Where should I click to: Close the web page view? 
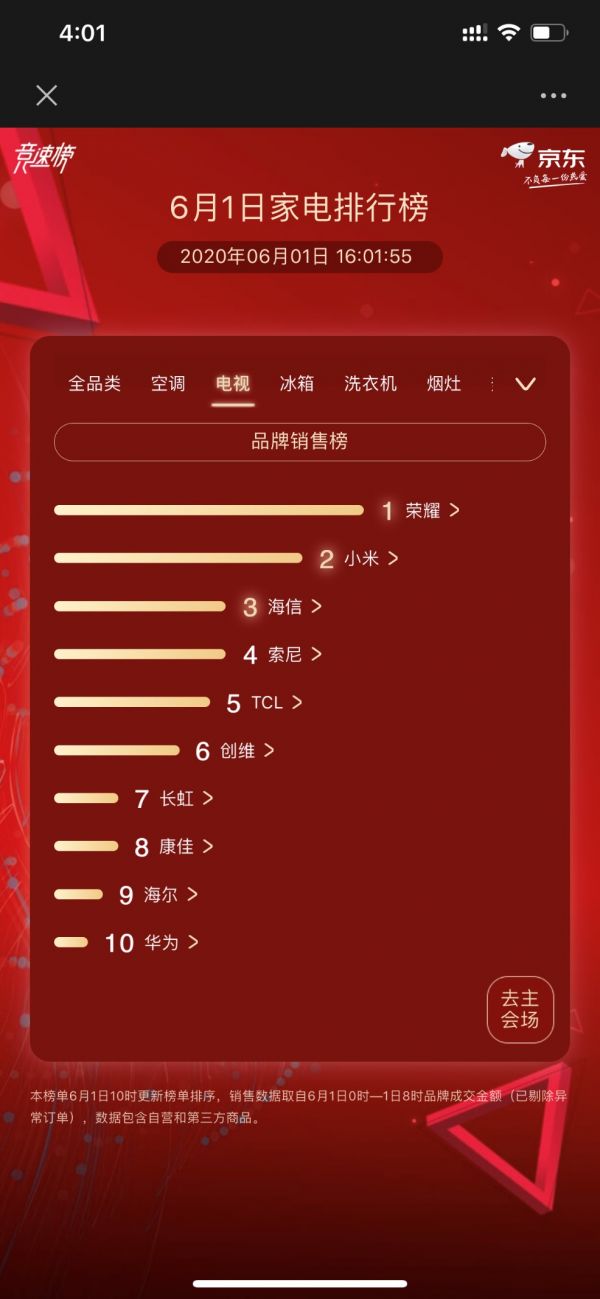pos(46,95)
